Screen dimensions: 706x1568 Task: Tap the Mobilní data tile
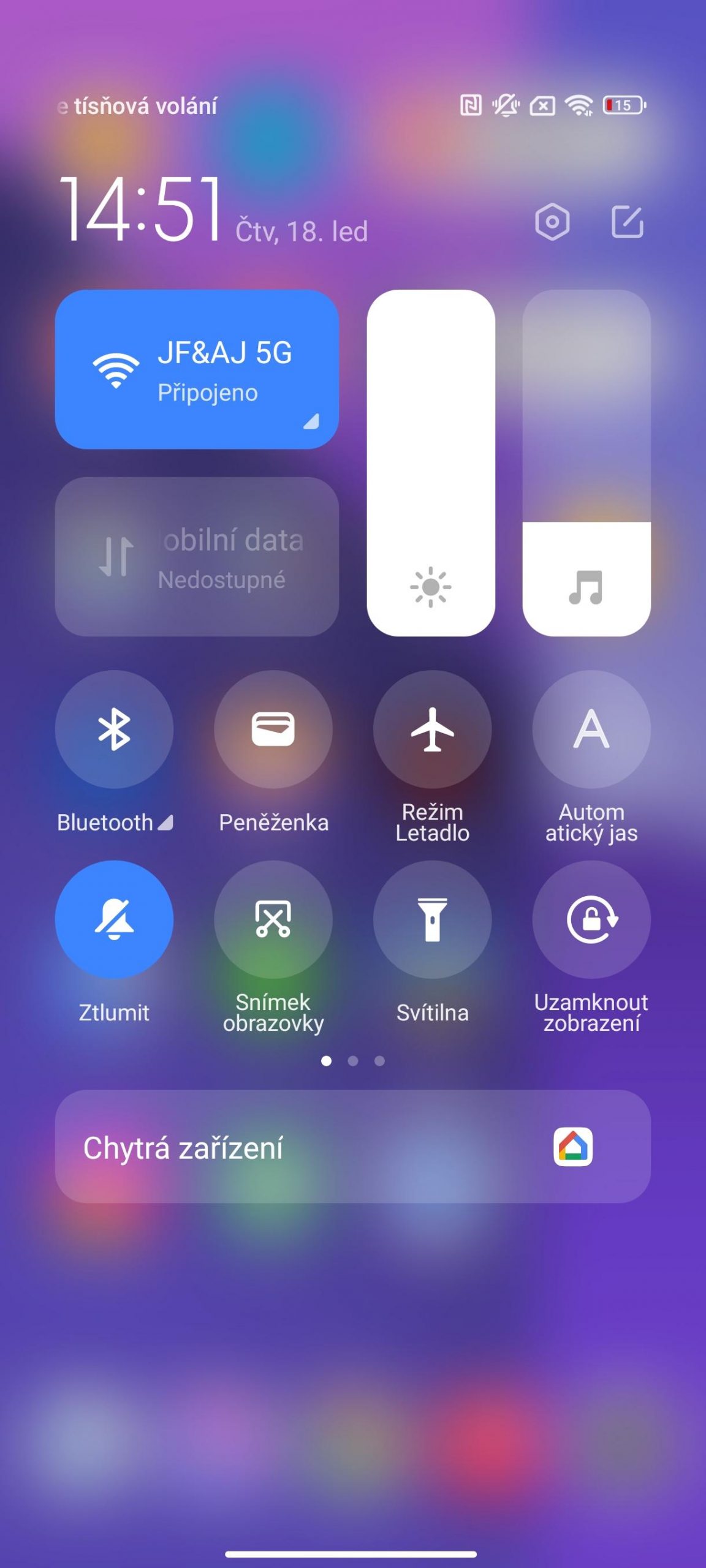(x=197, y=557)
